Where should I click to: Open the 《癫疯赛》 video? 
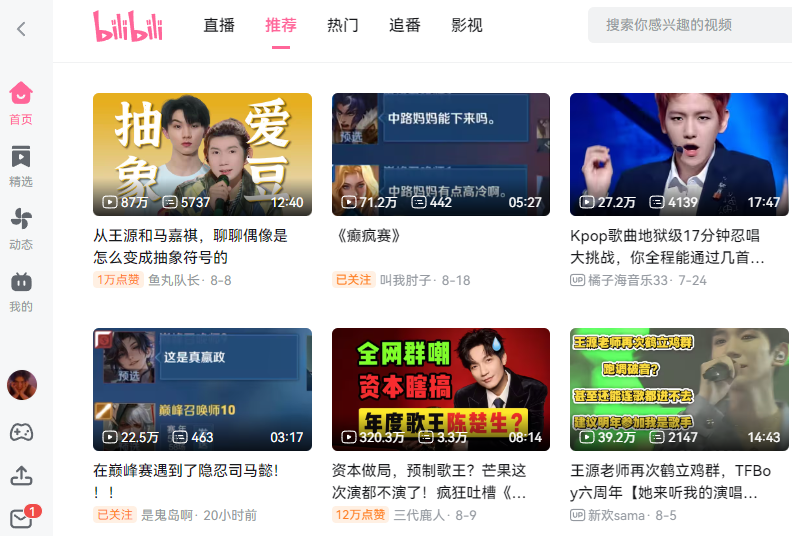pyautogui.click(x=441, y=154)
